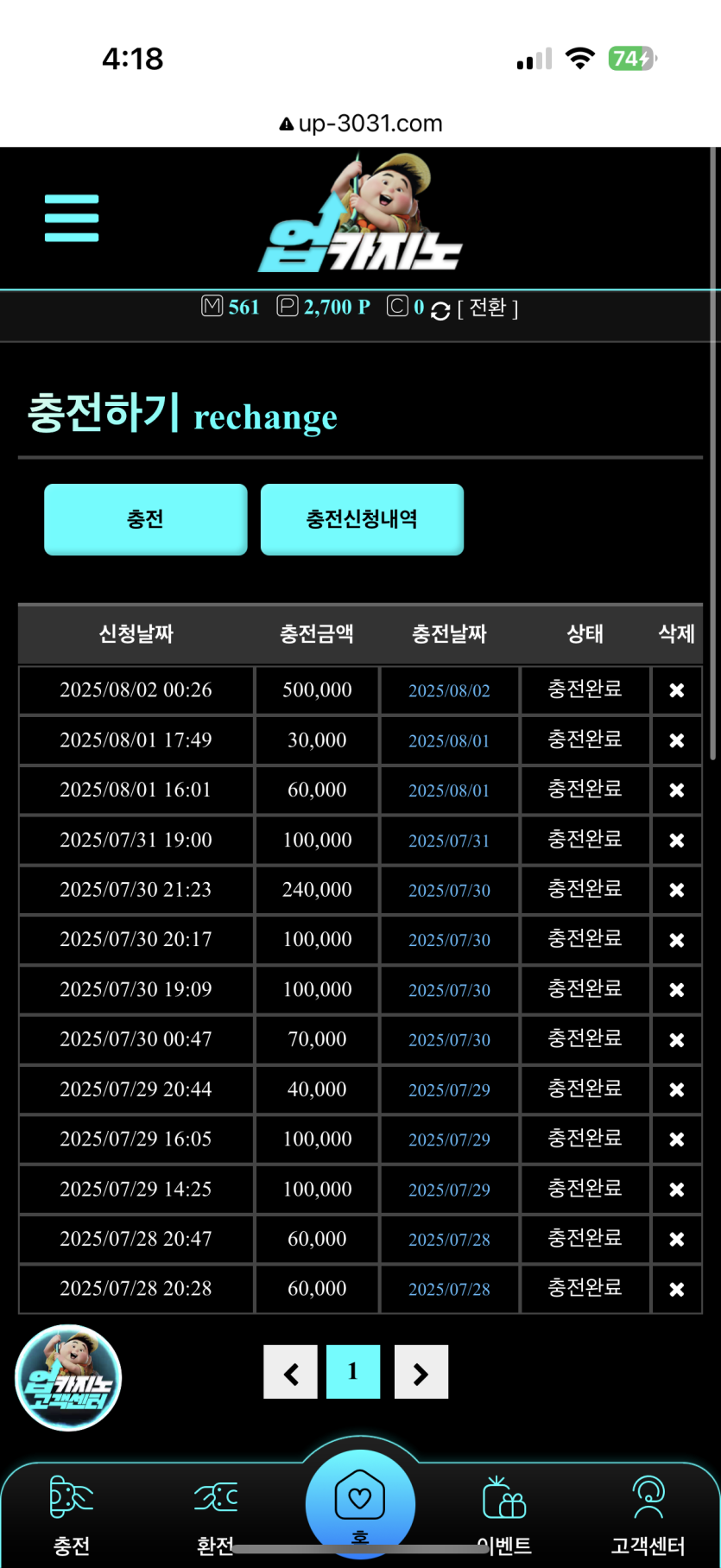Open the floating 고객센터 chat badge
The image size is (721, 1568).
(68, 1378)
